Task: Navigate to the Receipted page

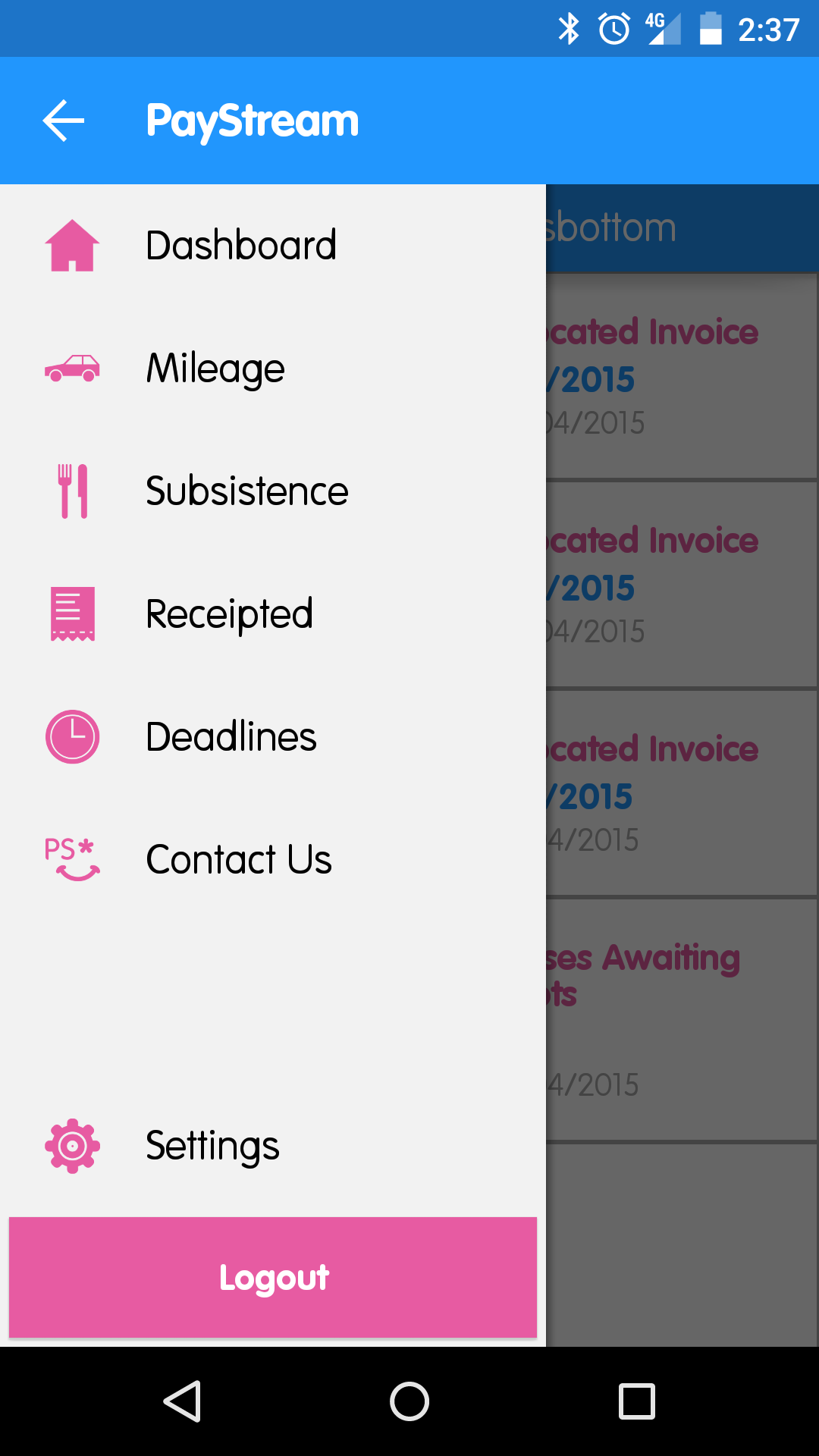Action: pyautogui.click(x=230, y=613)
